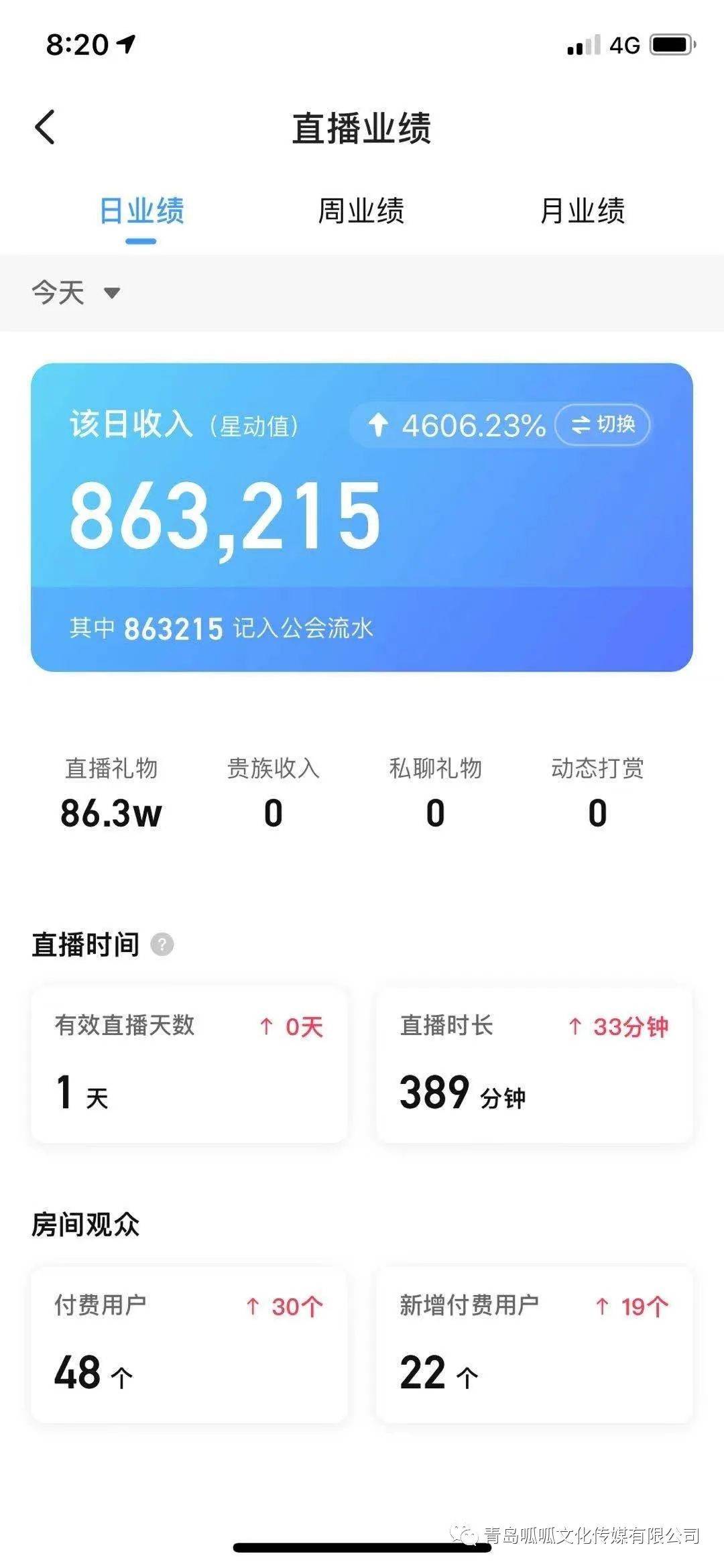Switch to the 月业绩 tab
Image resolution: width=724 pixels, height=1568 pixels.
coord(582,210)
